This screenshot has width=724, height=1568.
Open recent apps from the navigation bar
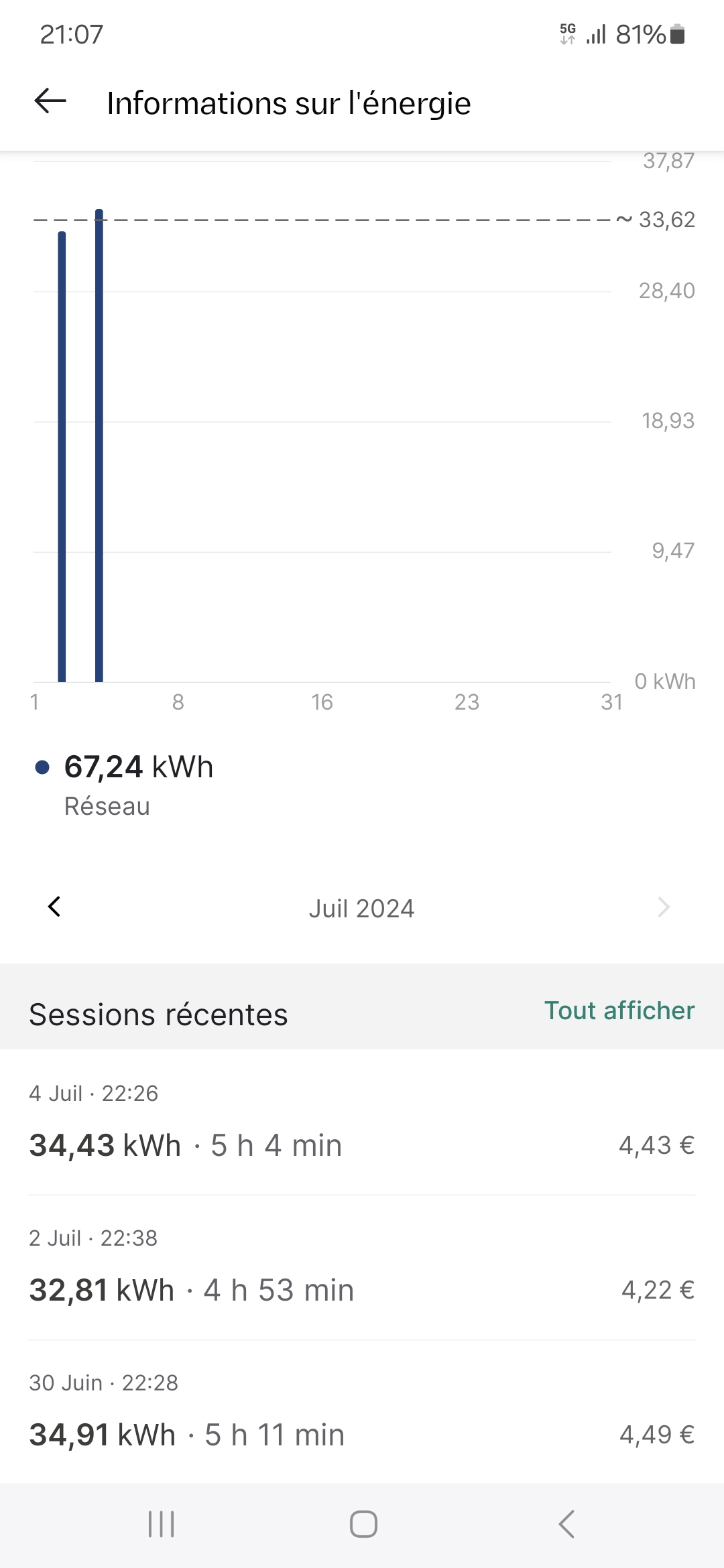pos(162,1524)
